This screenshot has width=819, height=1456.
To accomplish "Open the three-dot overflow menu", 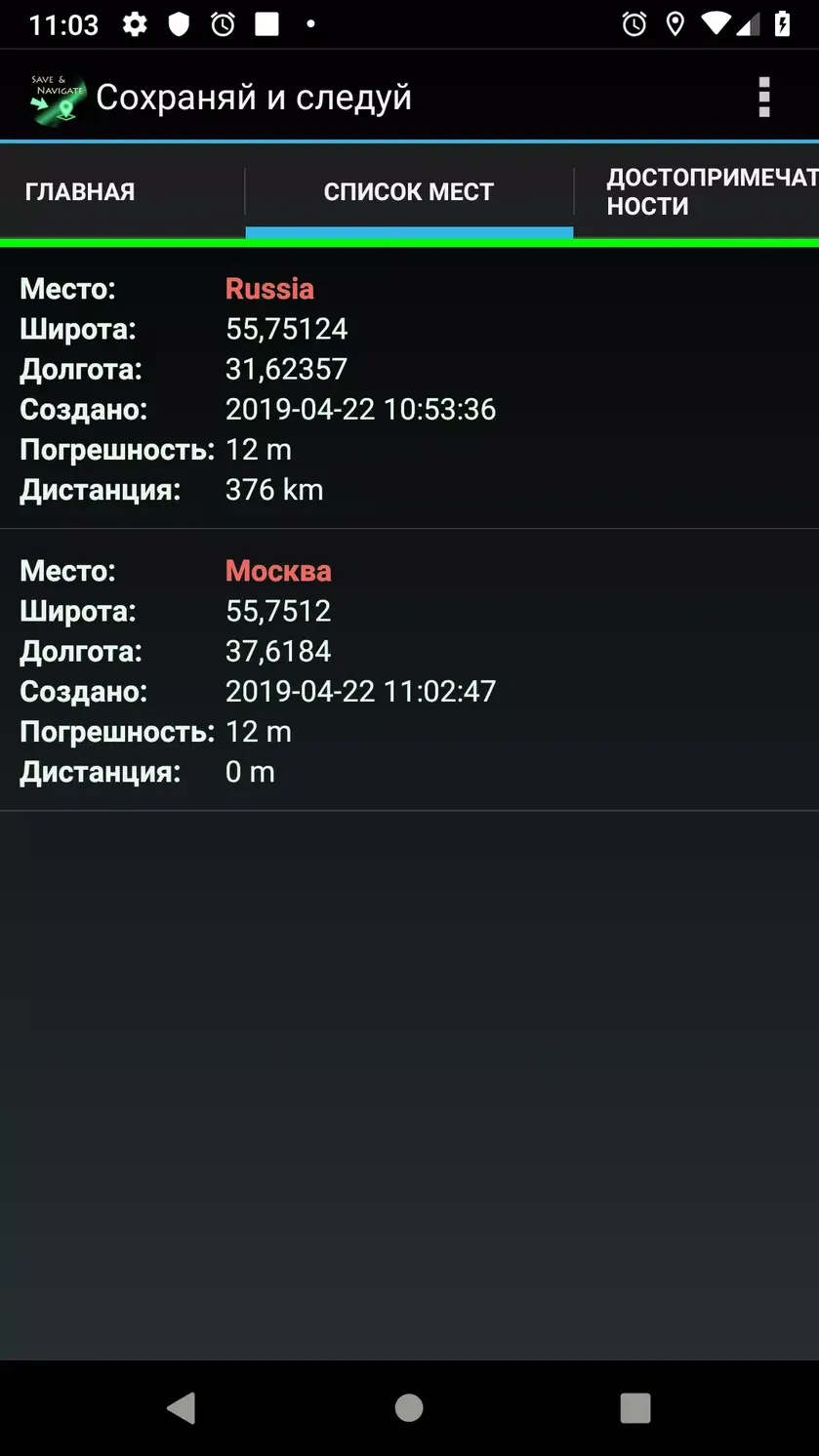I will [764, 98].
